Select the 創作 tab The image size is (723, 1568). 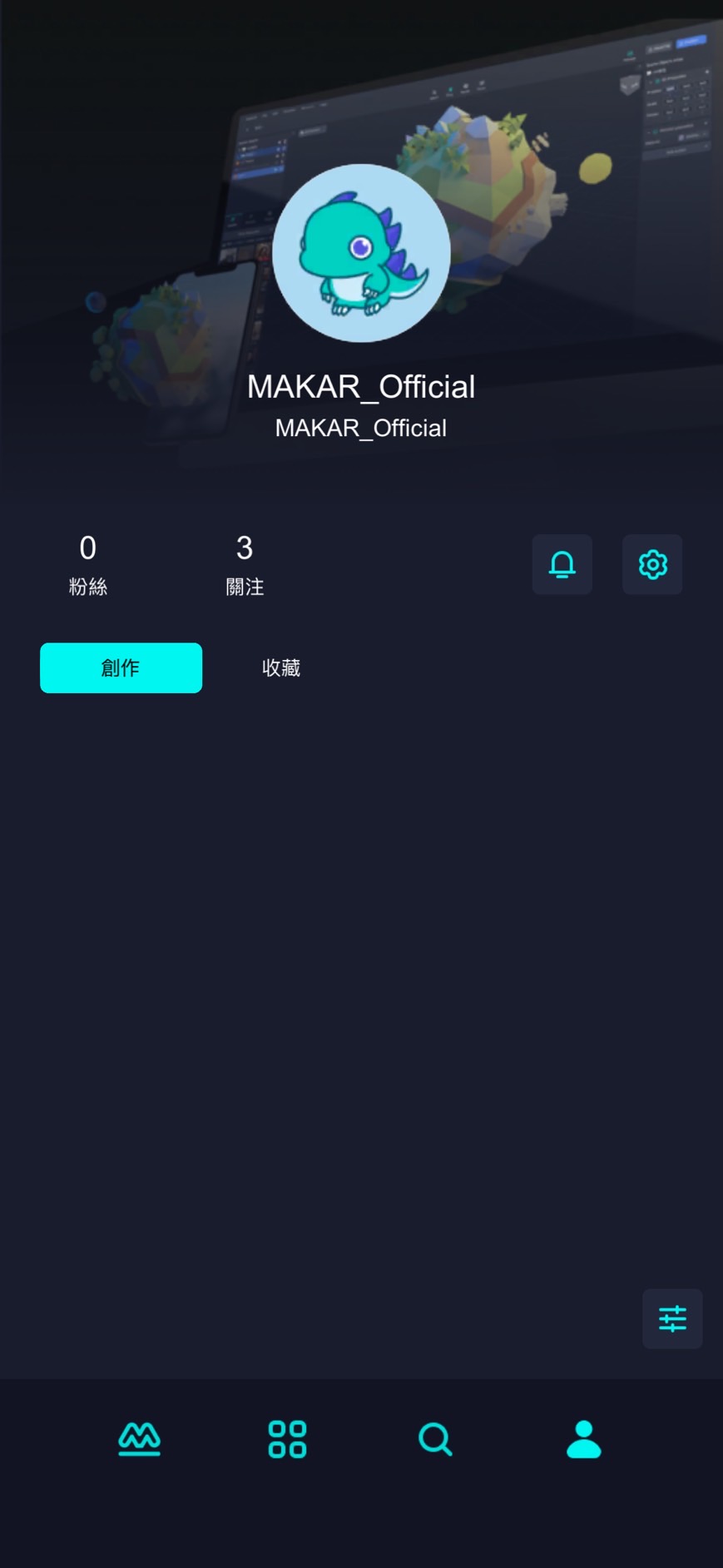coord(121,667)
